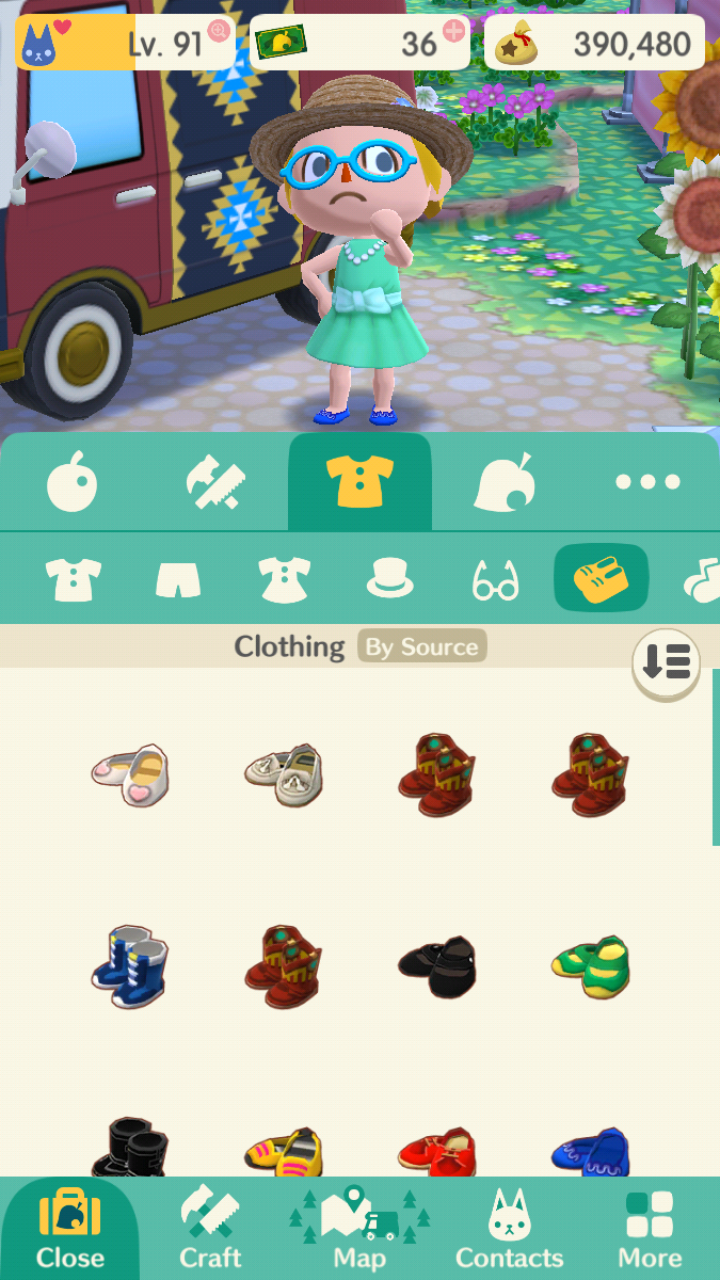Open the fruit items tab

[72, 483]
